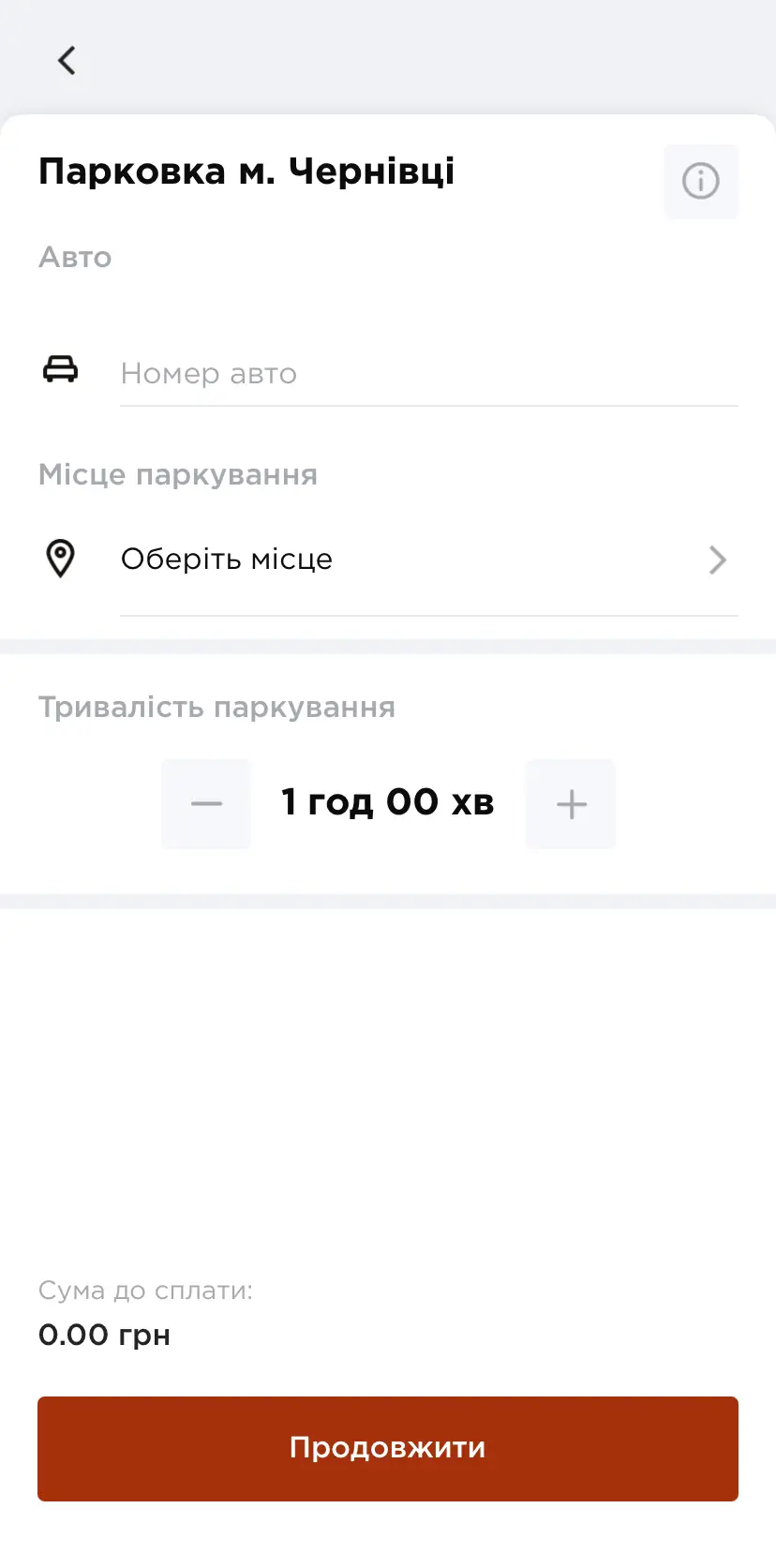Click the location pin icon
Viewport: 776px width, 1568px height.
60,559
